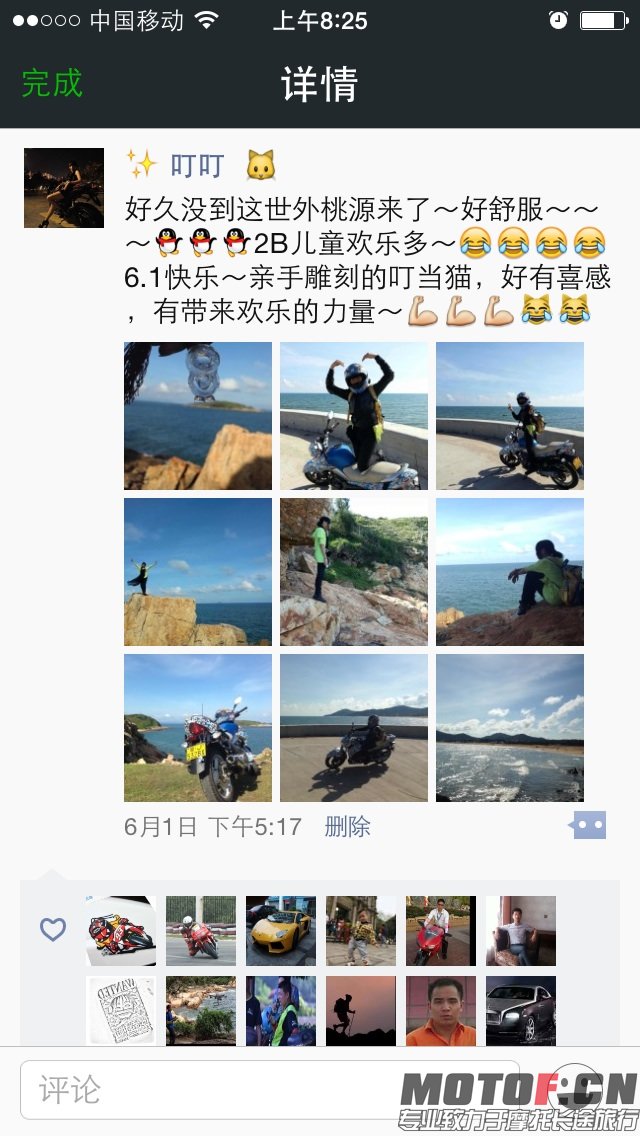Tap the 评论 comment input field

coord(270,1089)
